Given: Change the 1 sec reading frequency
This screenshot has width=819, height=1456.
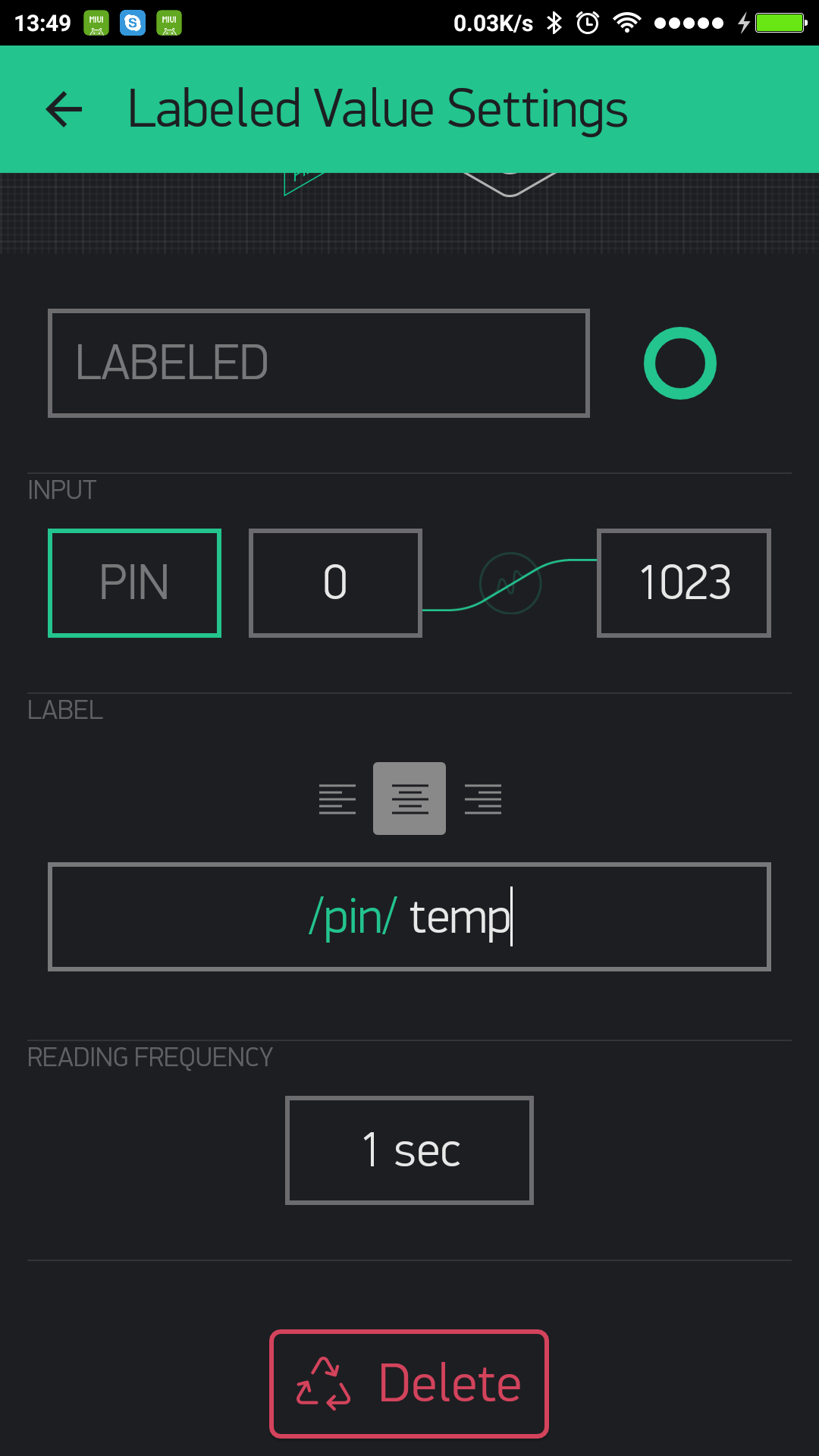Looking at the screenshot, I should tap(409, 1150).
